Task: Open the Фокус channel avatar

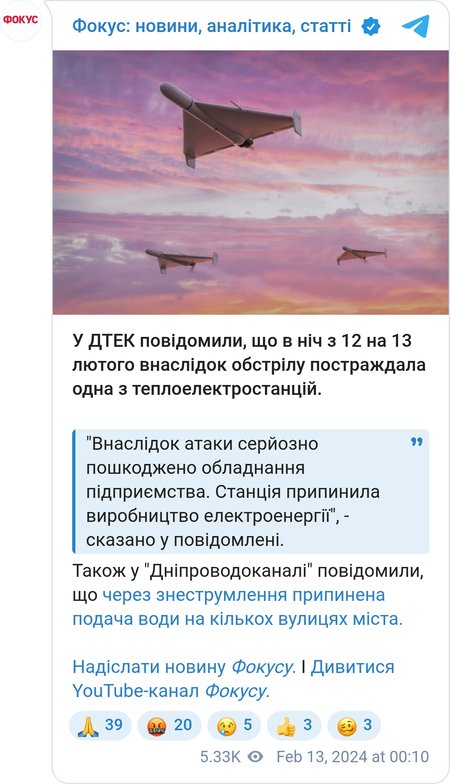Action: tap(21, 20)
